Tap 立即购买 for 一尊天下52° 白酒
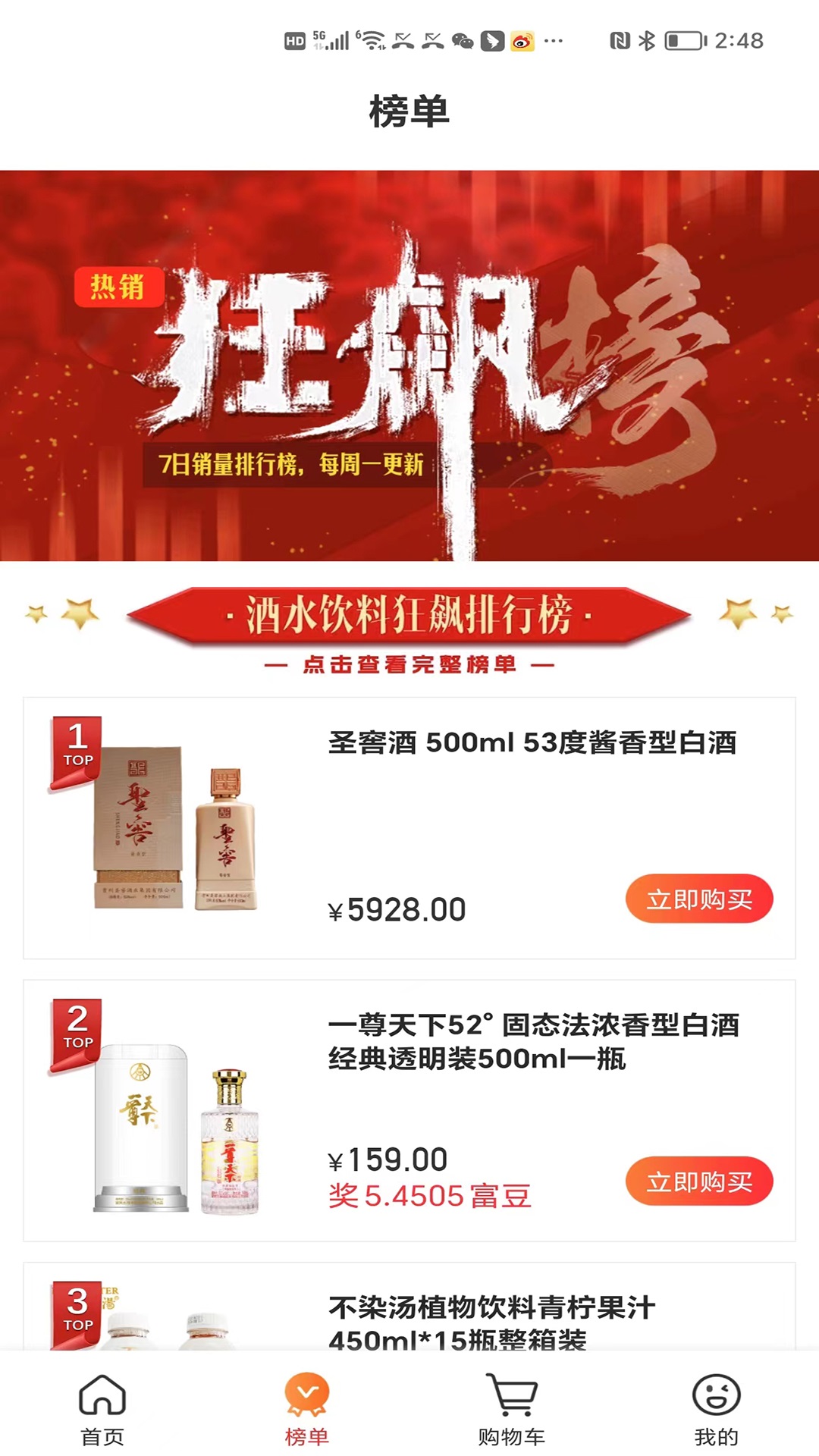Viewport: 819px width, 1456px height. tap(698, 1181)
